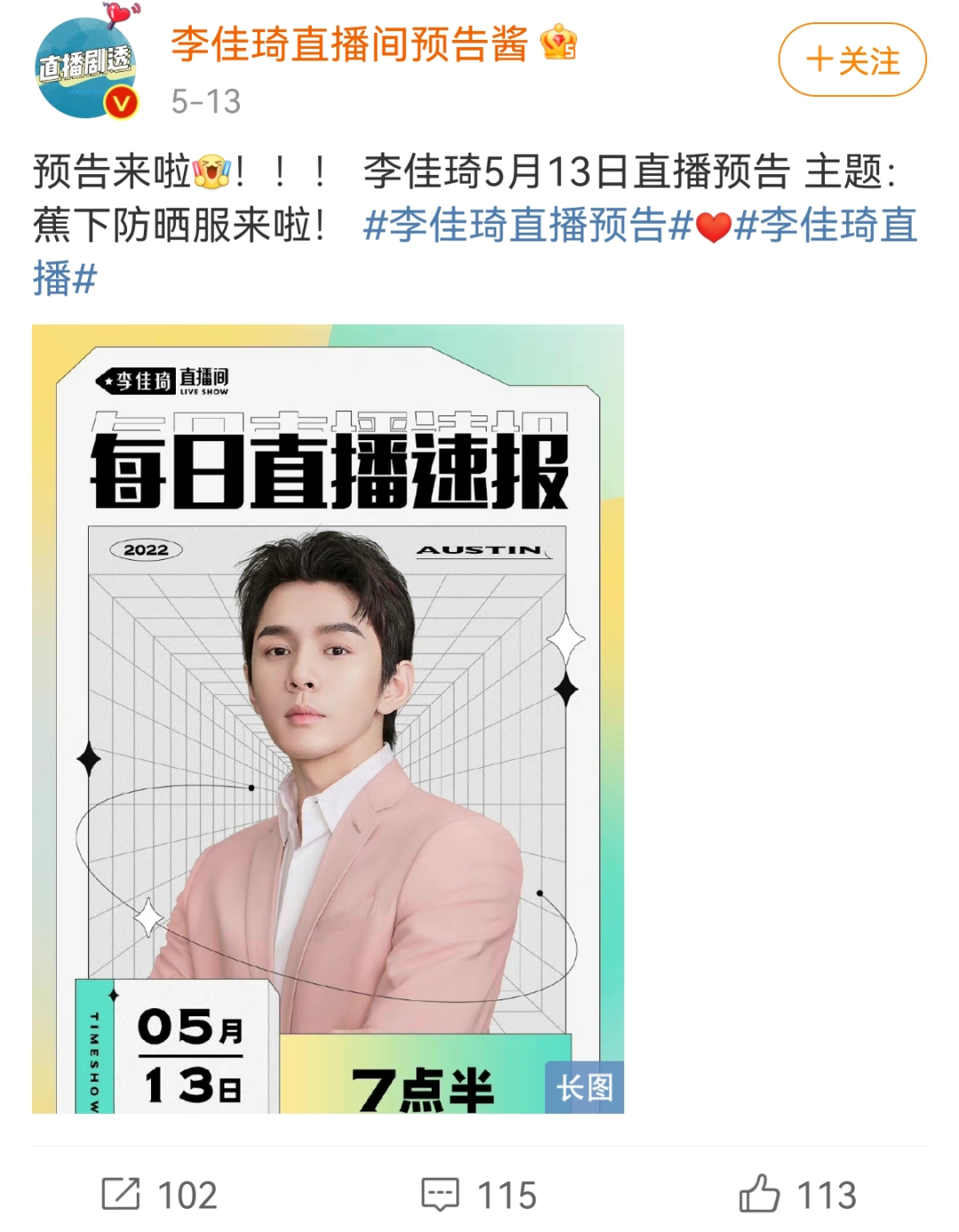Image resolution: width=959 pixels, height=1232 pixels.
Task: Repost this post with 102 shares
Action: point(160,1194)
